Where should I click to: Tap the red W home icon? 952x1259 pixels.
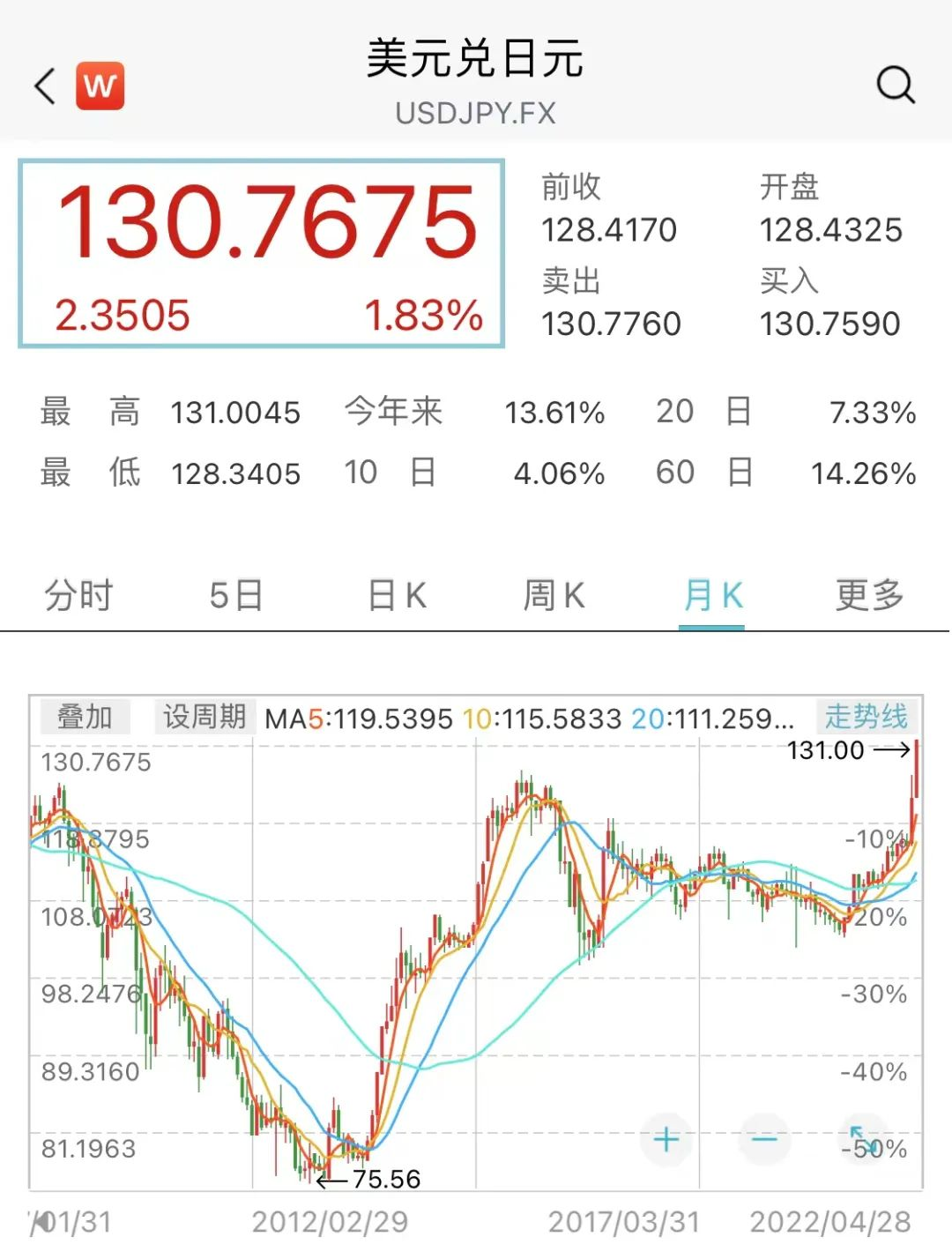tap(100, 86)
